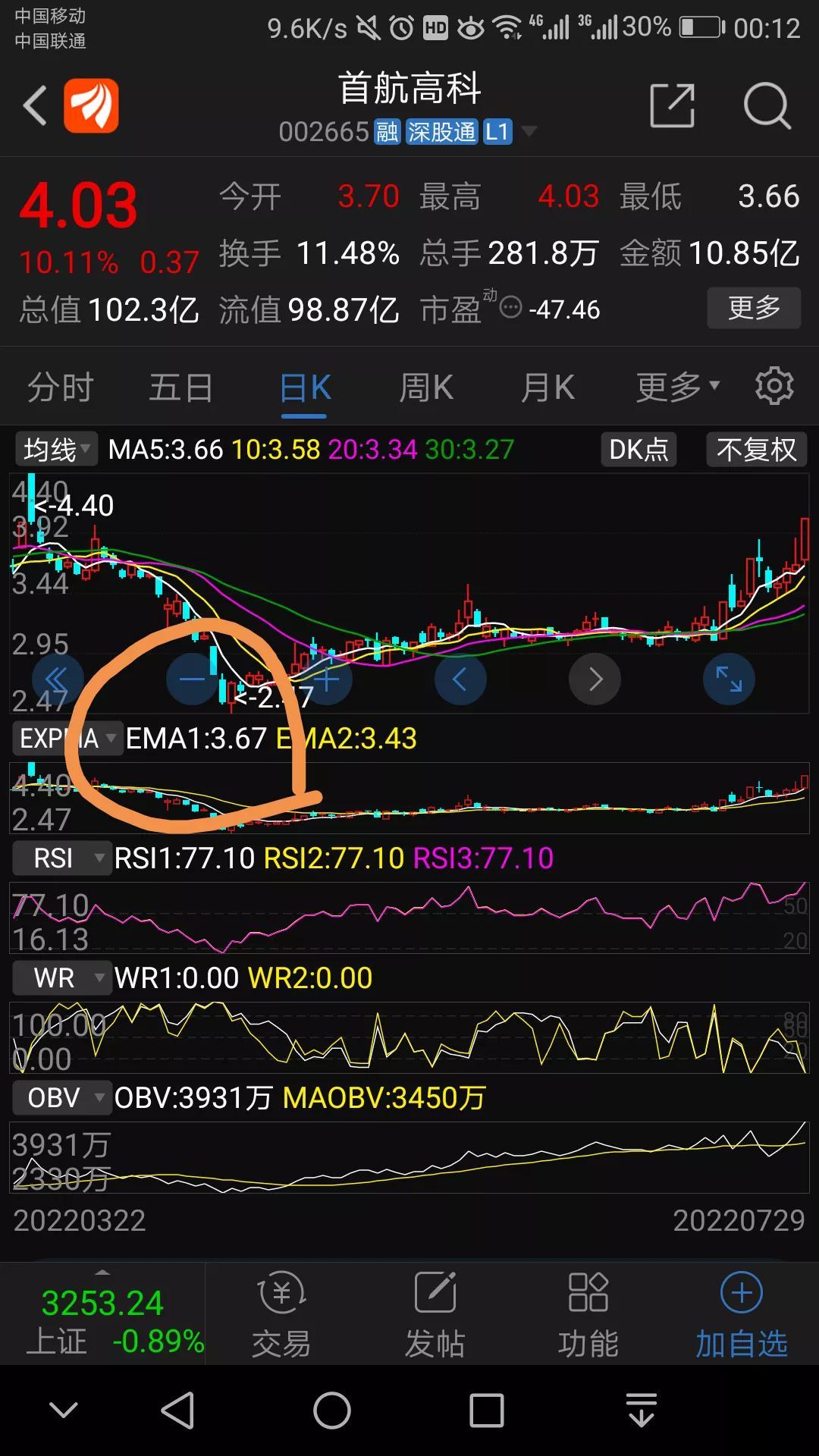Switch to 五日 chart tab
This screenshot has height=1456, width=819.
(180, 388)
